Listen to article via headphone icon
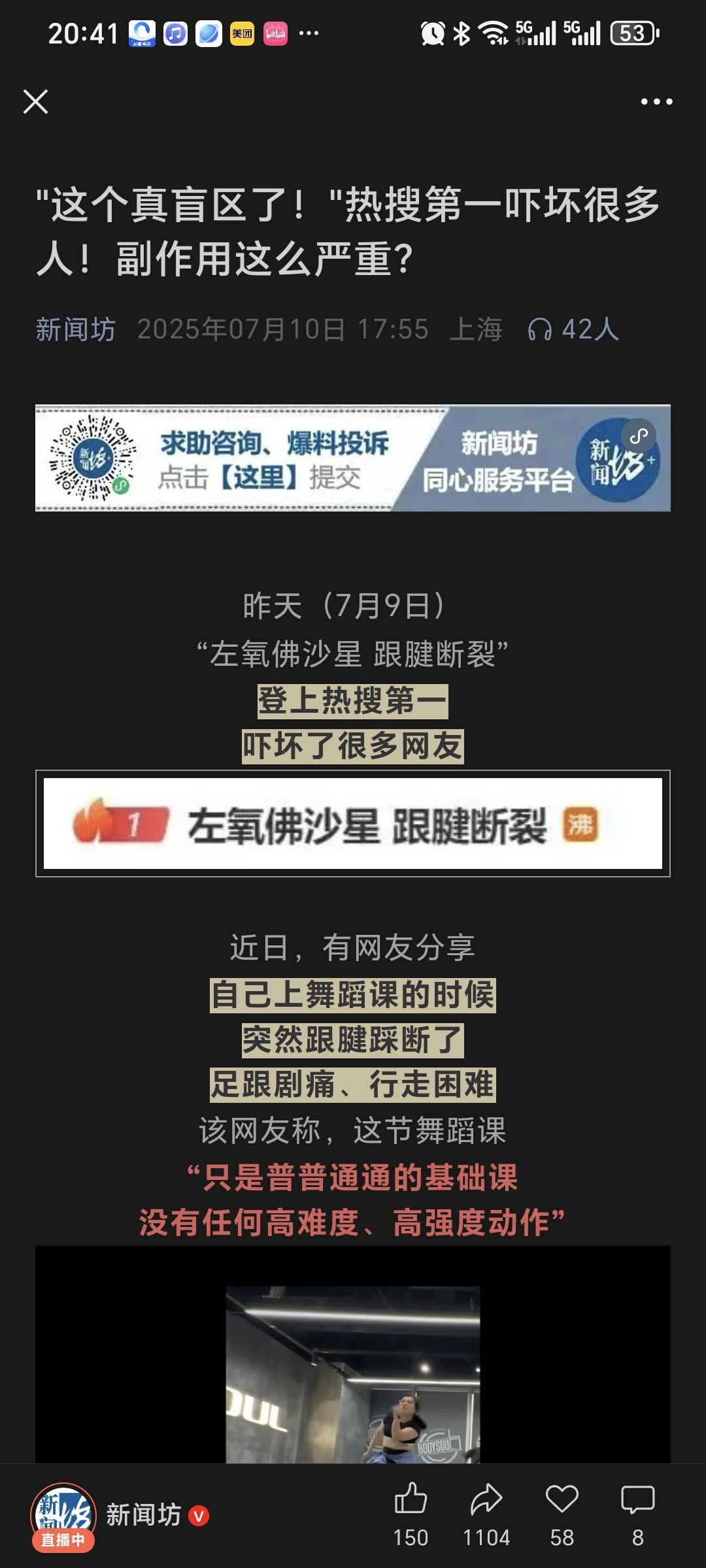 tap(540, 329)
